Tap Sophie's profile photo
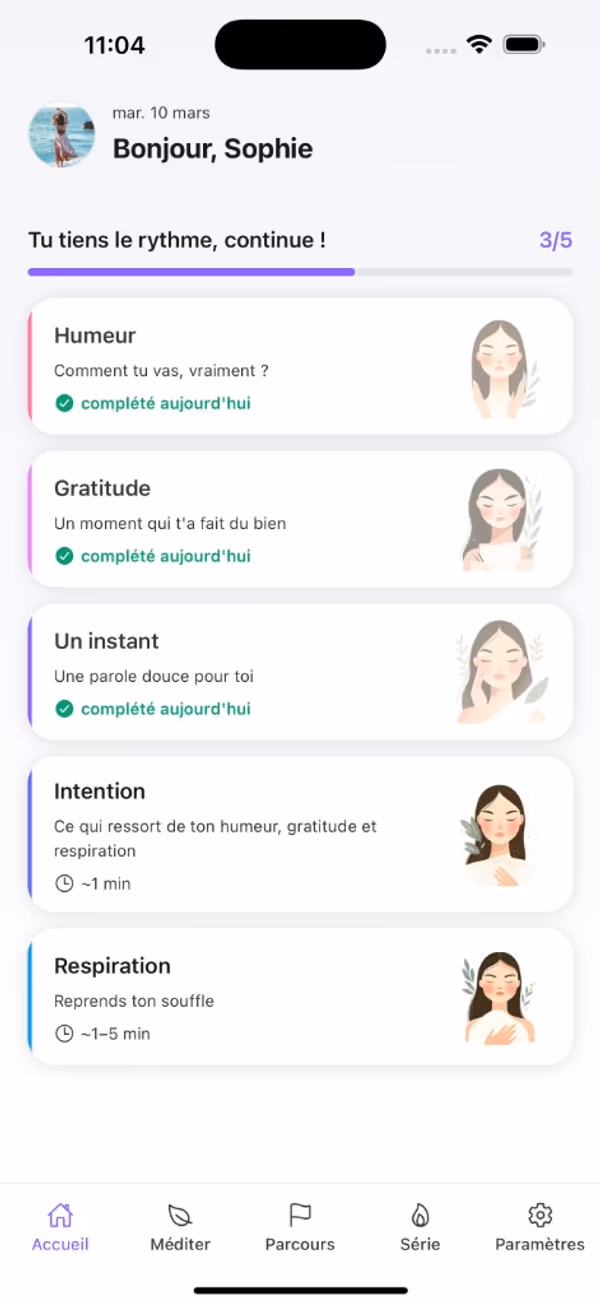 click(x=62, y=135)
